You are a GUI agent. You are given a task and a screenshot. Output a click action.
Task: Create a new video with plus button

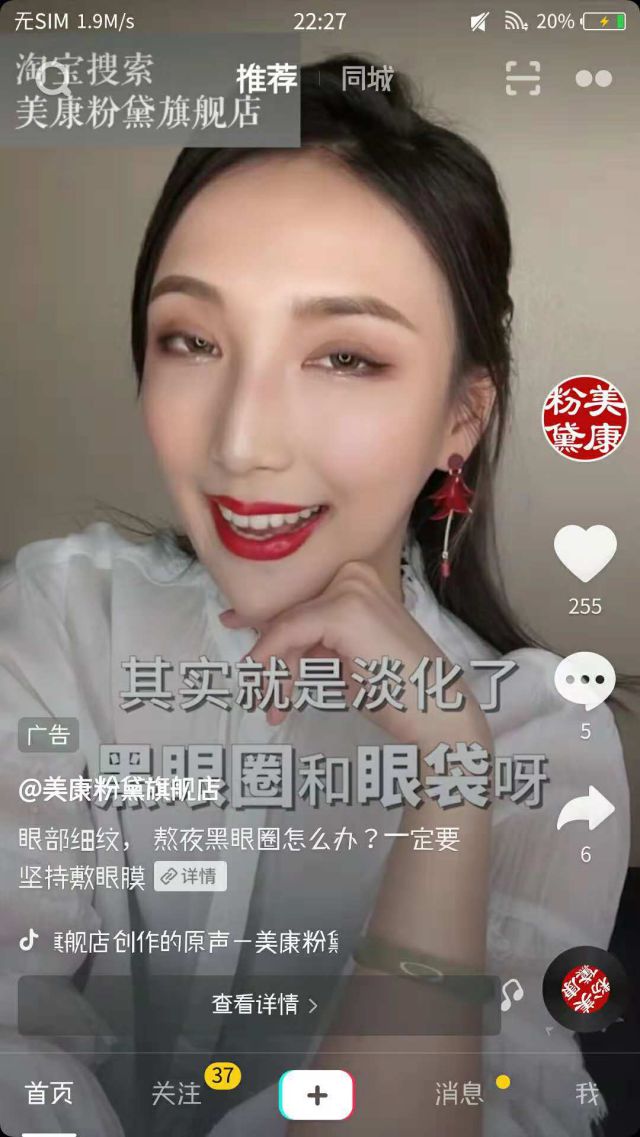[x=317, y=1094]
